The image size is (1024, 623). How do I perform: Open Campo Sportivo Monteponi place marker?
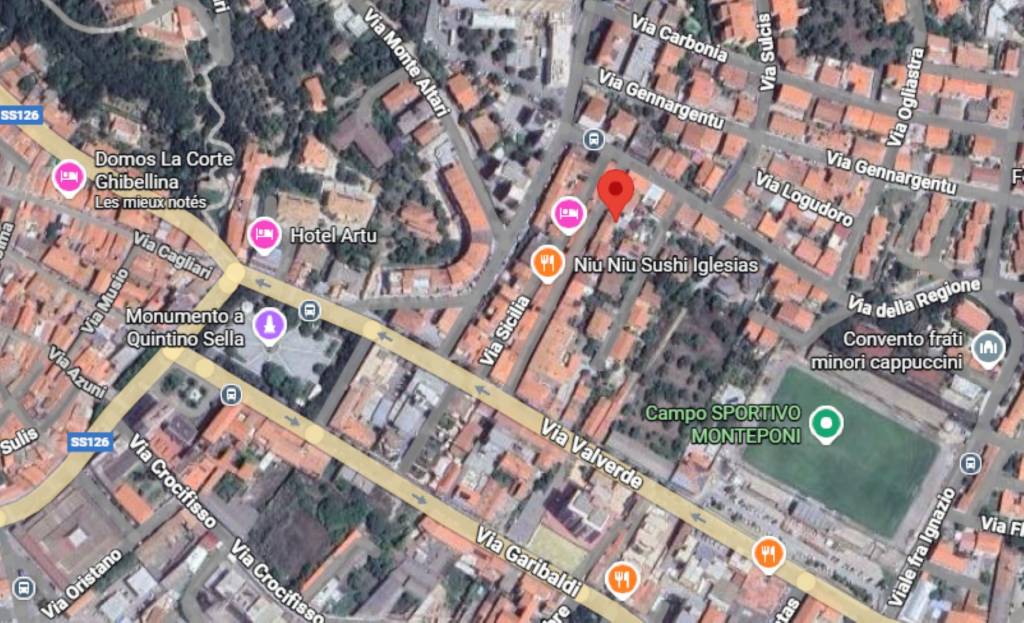pyautogui.click(x=825, y=425)
